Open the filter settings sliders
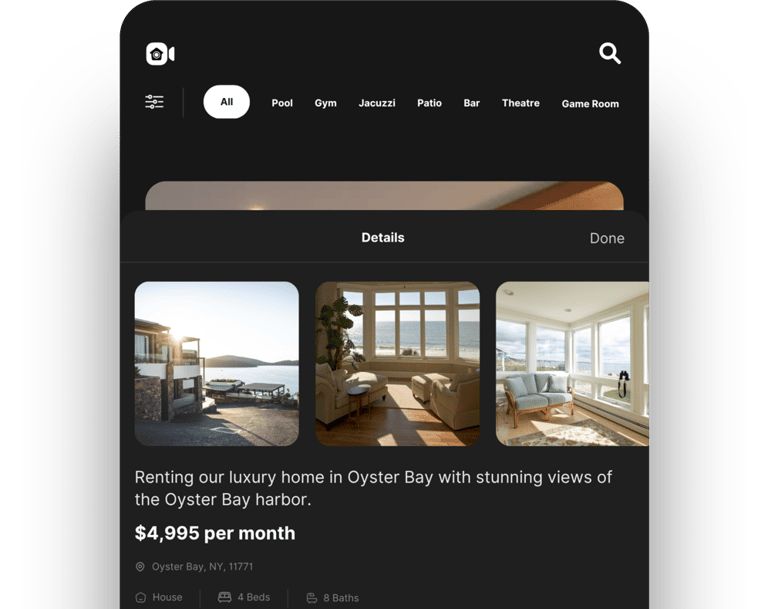 point(154,102)
